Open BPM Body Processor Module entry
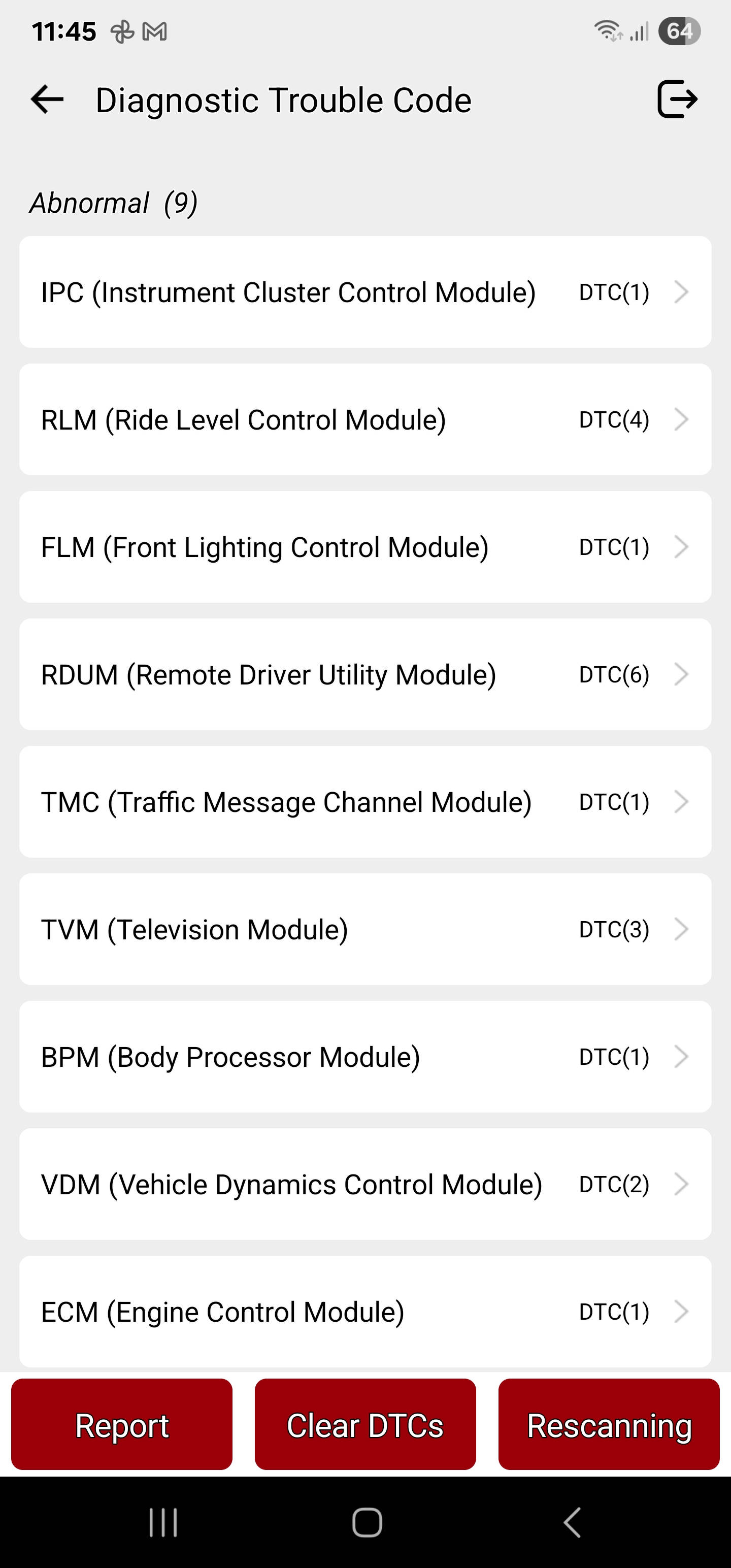 pyautogui.click(x=365, y=1057)
